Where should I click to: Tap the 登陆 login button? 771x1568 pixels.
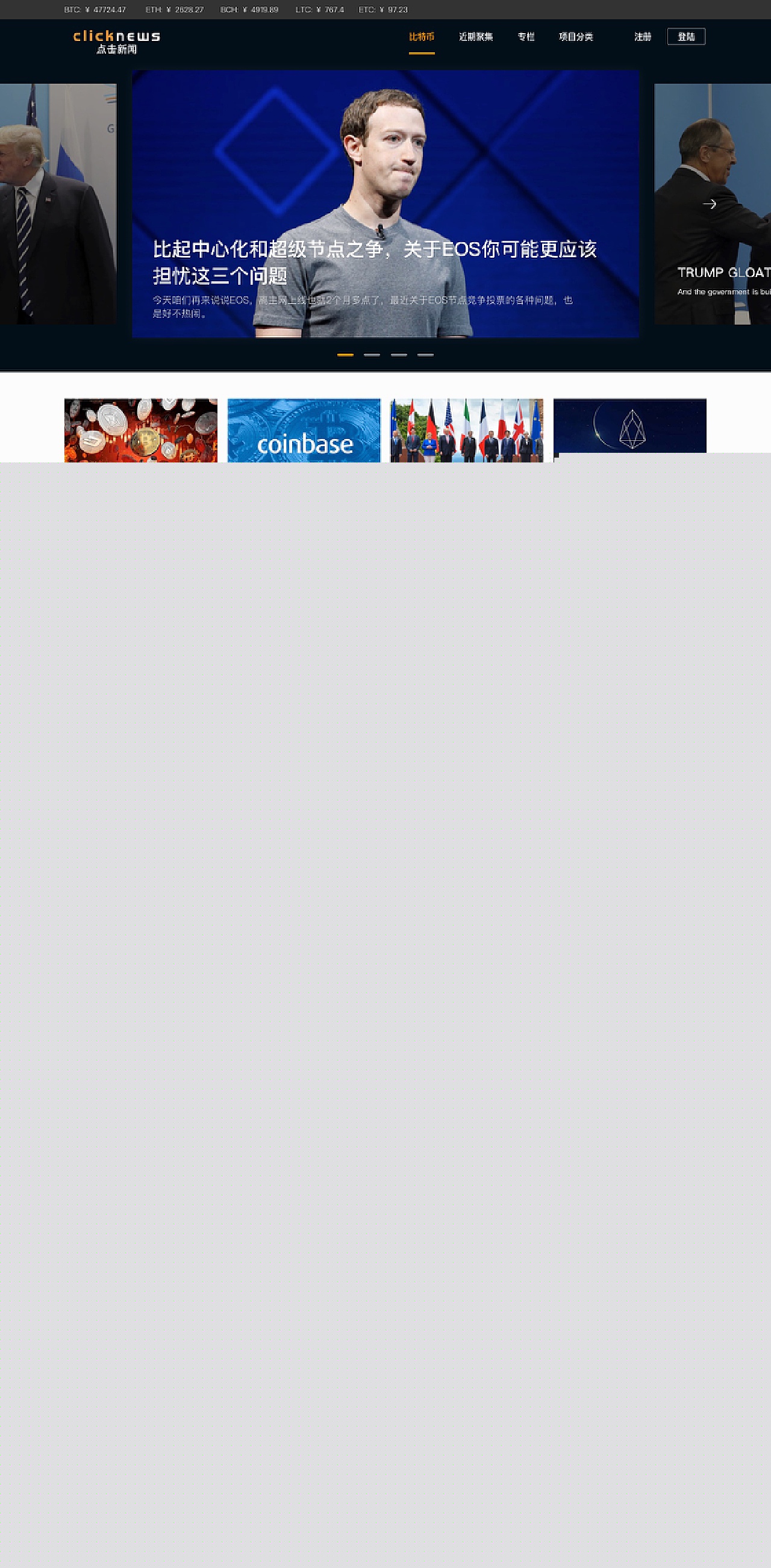(685, 37)
